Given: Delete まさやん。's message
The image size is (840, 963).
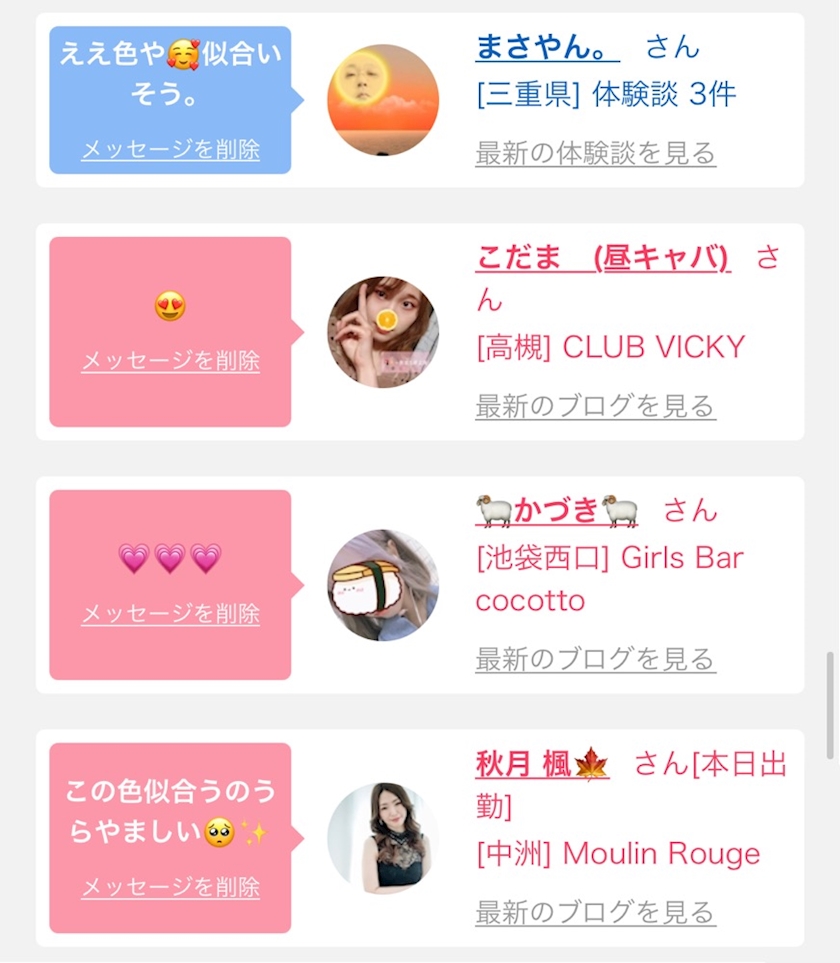Looking at the screenshot, I should click(170, 150).
